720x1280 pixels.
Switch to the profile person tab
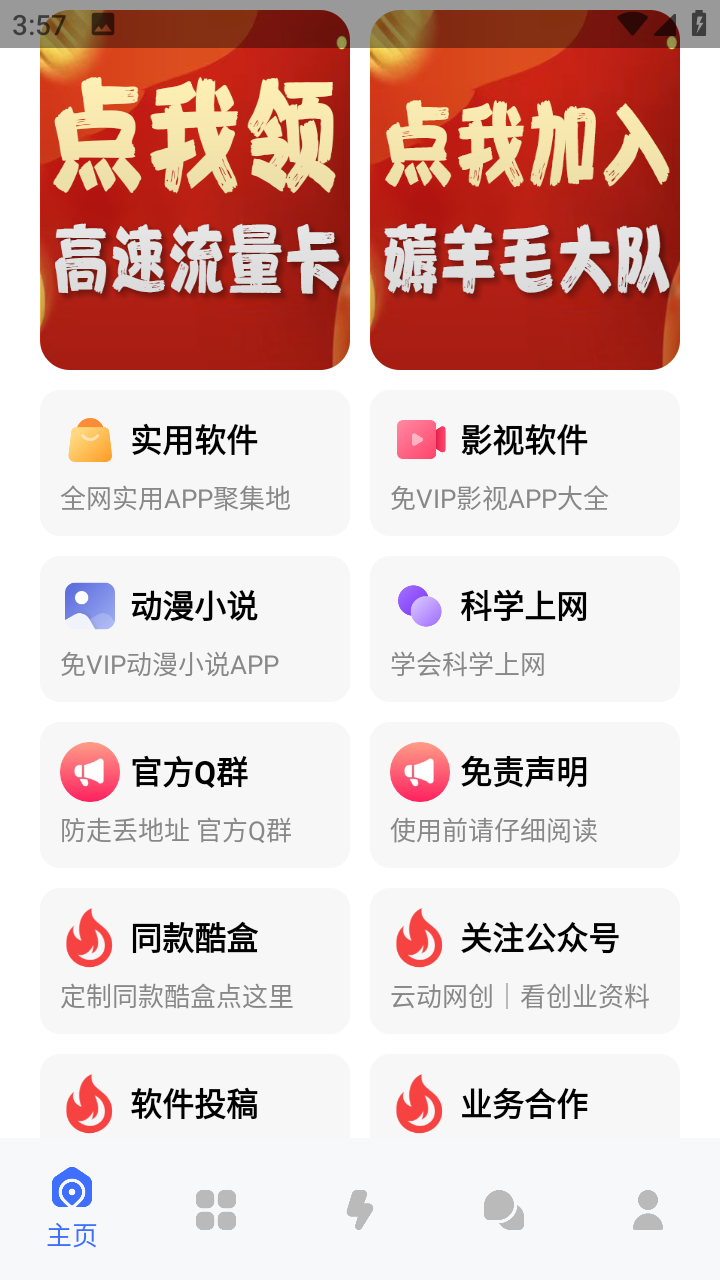click(648, 1209)
